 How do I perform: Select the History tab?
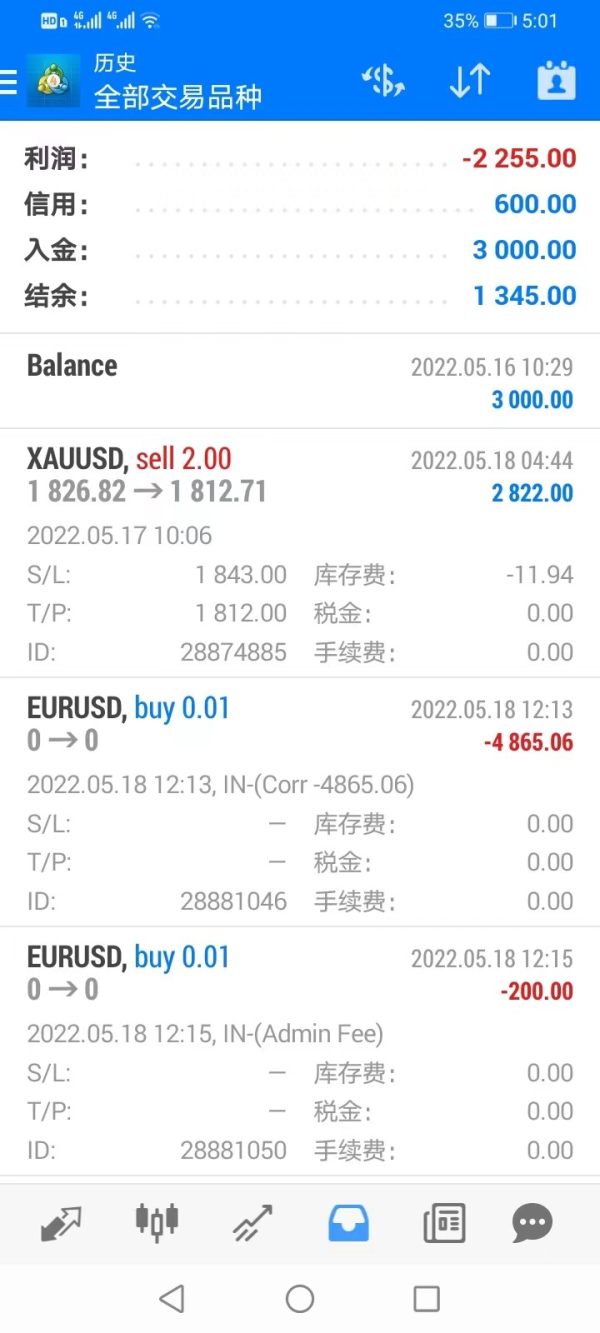pyautogui.click(x=348, y=1222)
